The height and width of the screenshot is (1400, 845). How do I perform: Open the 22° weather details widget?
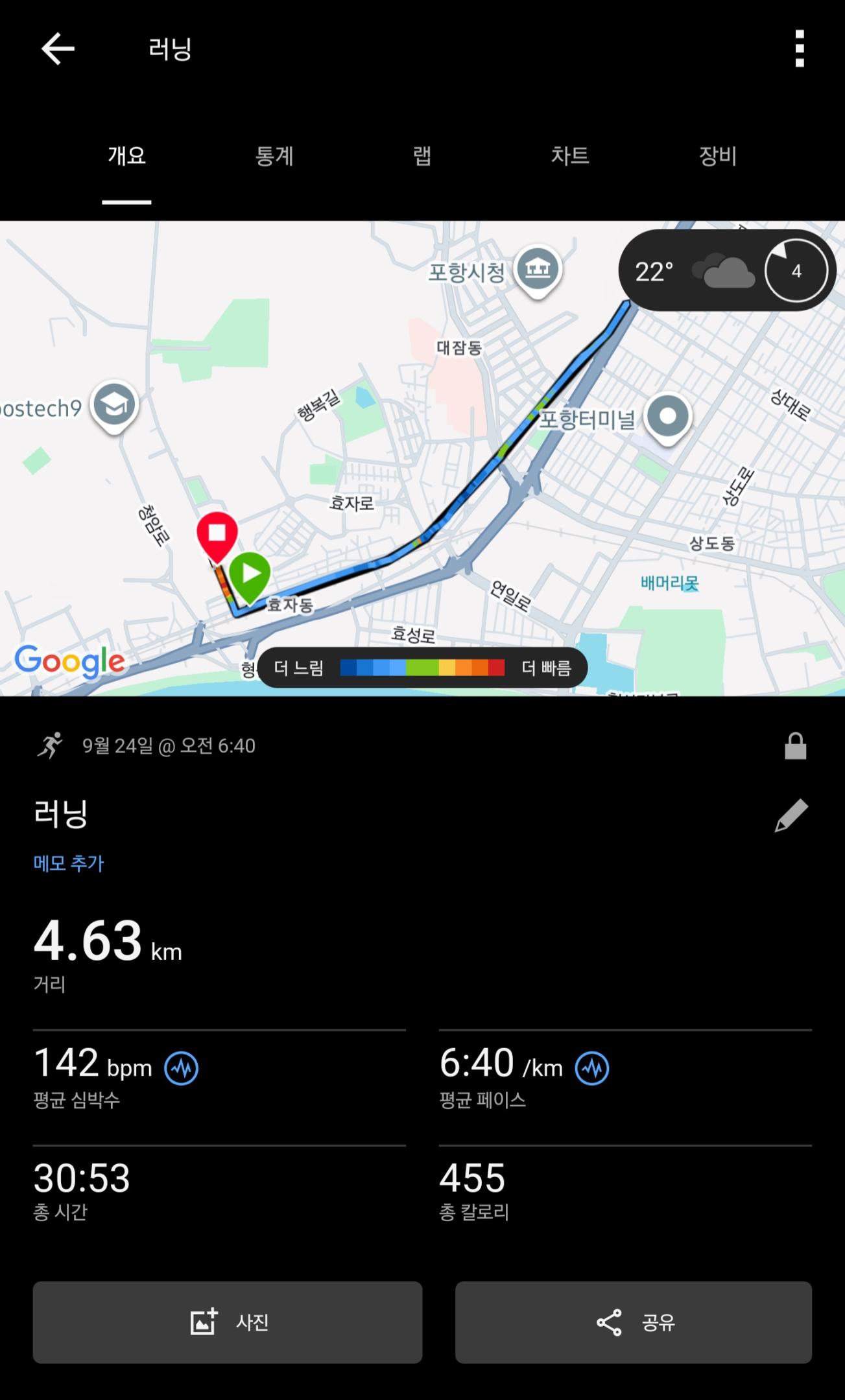[726, 271]
